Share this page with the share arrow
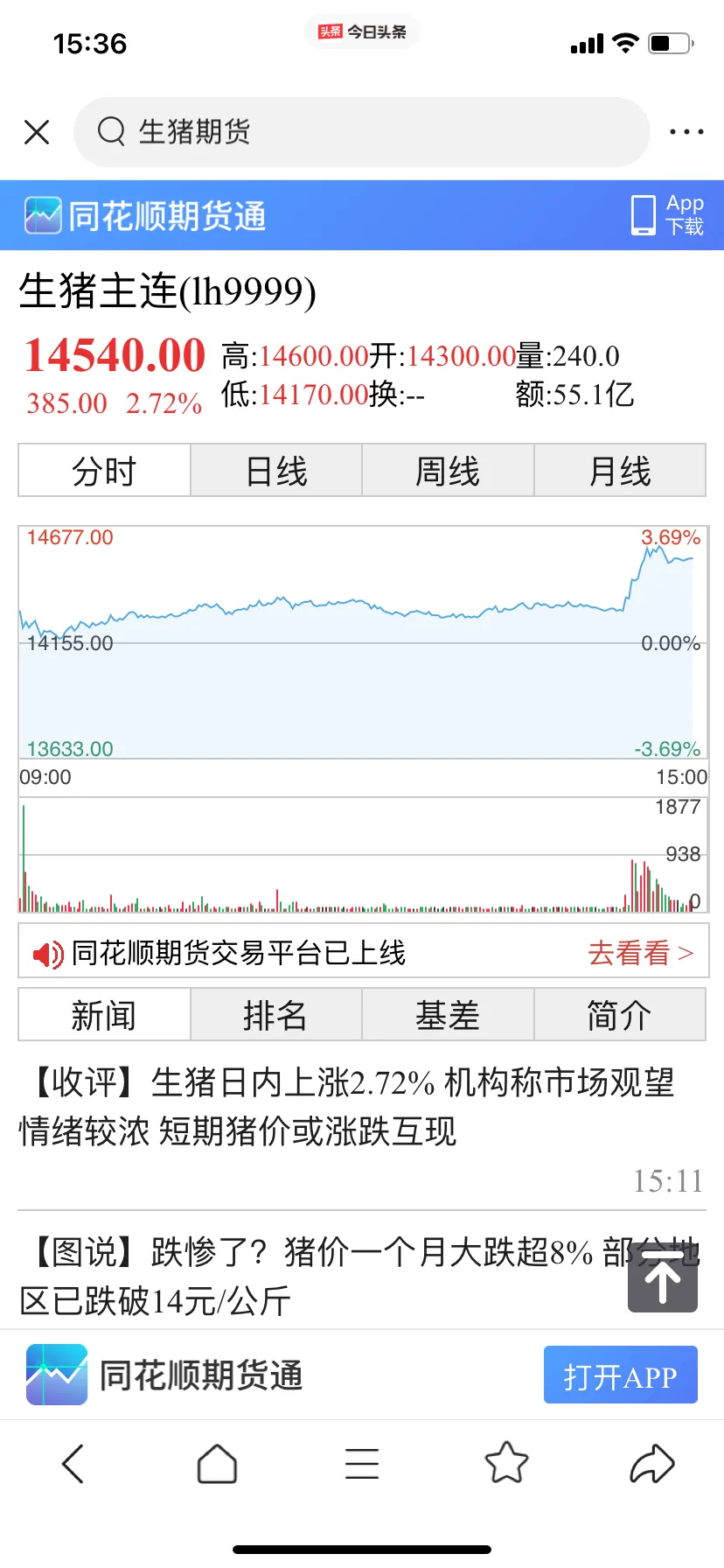This screenshot has height=1568, width=724. tap(651, 1463)
